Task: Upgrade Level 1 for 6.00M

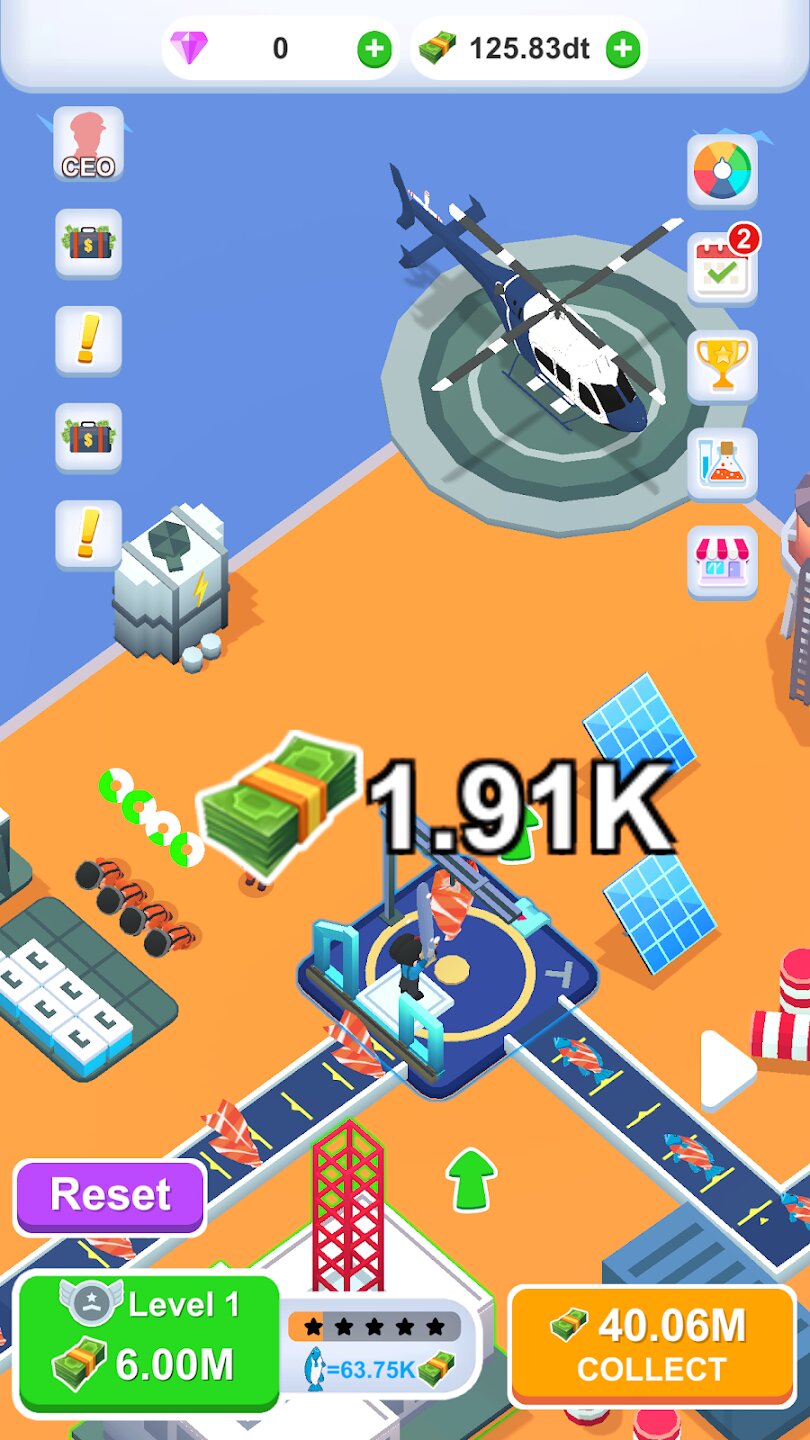Action: click(149, 1341)
